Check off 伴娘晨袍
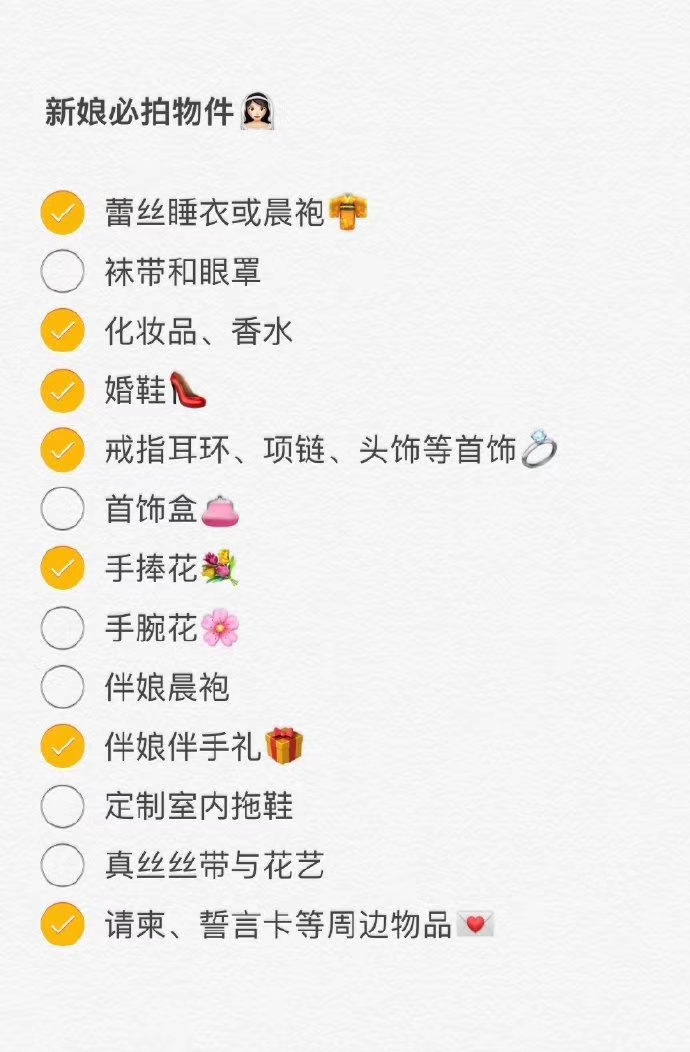Viewport: 690px width, 1052px height. pos(62,687)
